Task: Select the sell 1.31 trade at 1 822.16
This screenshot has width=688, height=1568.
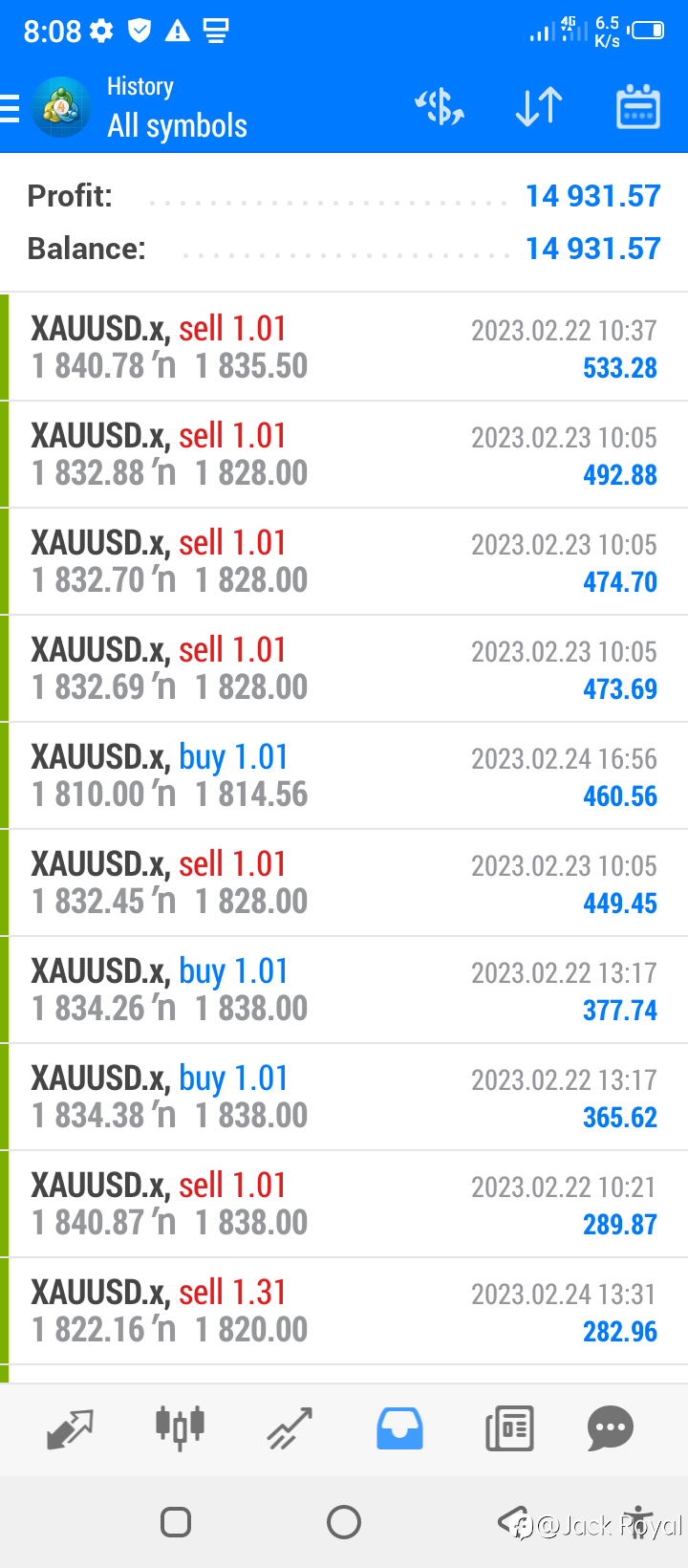Action: [344, 1311]
